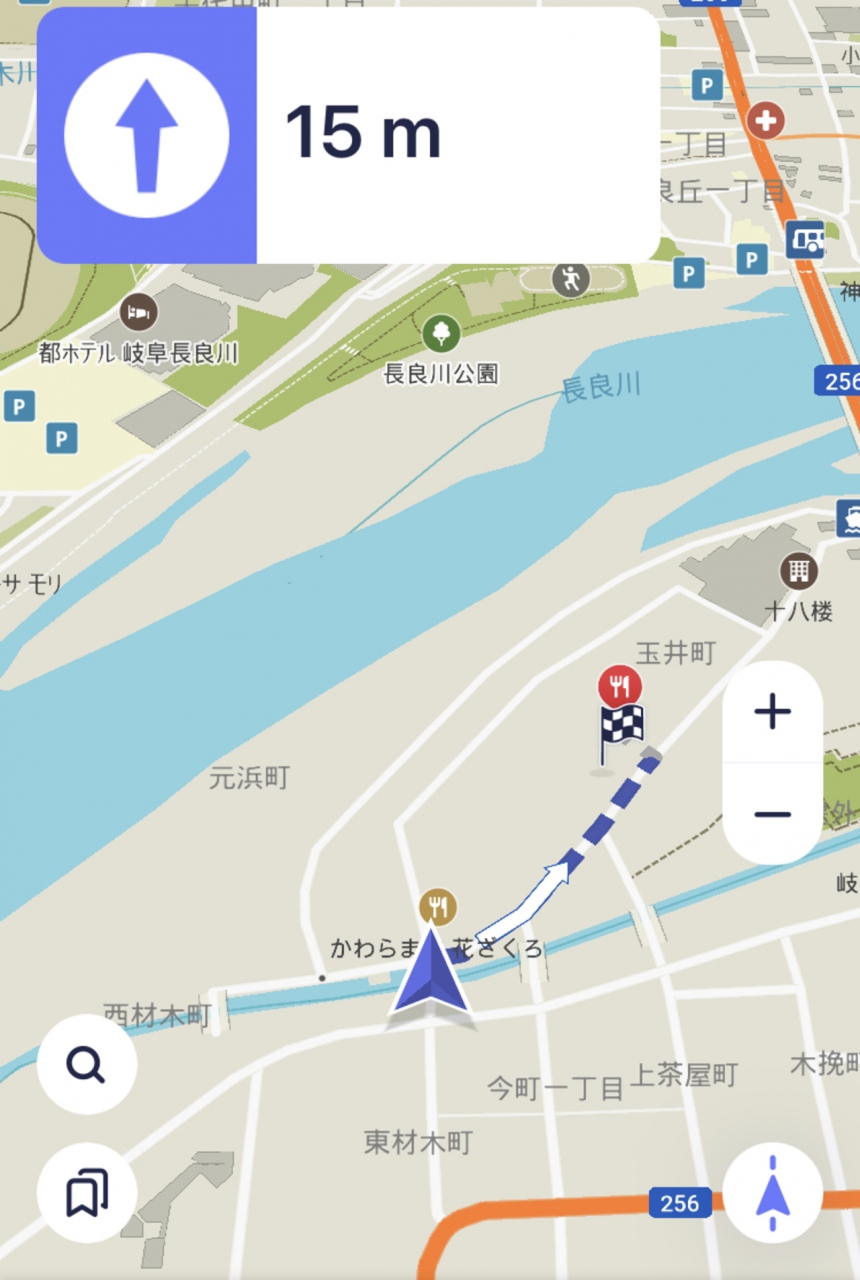This screenshot has height=1280, width=860.
Task: Select the red cross hospital marker
Action: coord(766,121)
